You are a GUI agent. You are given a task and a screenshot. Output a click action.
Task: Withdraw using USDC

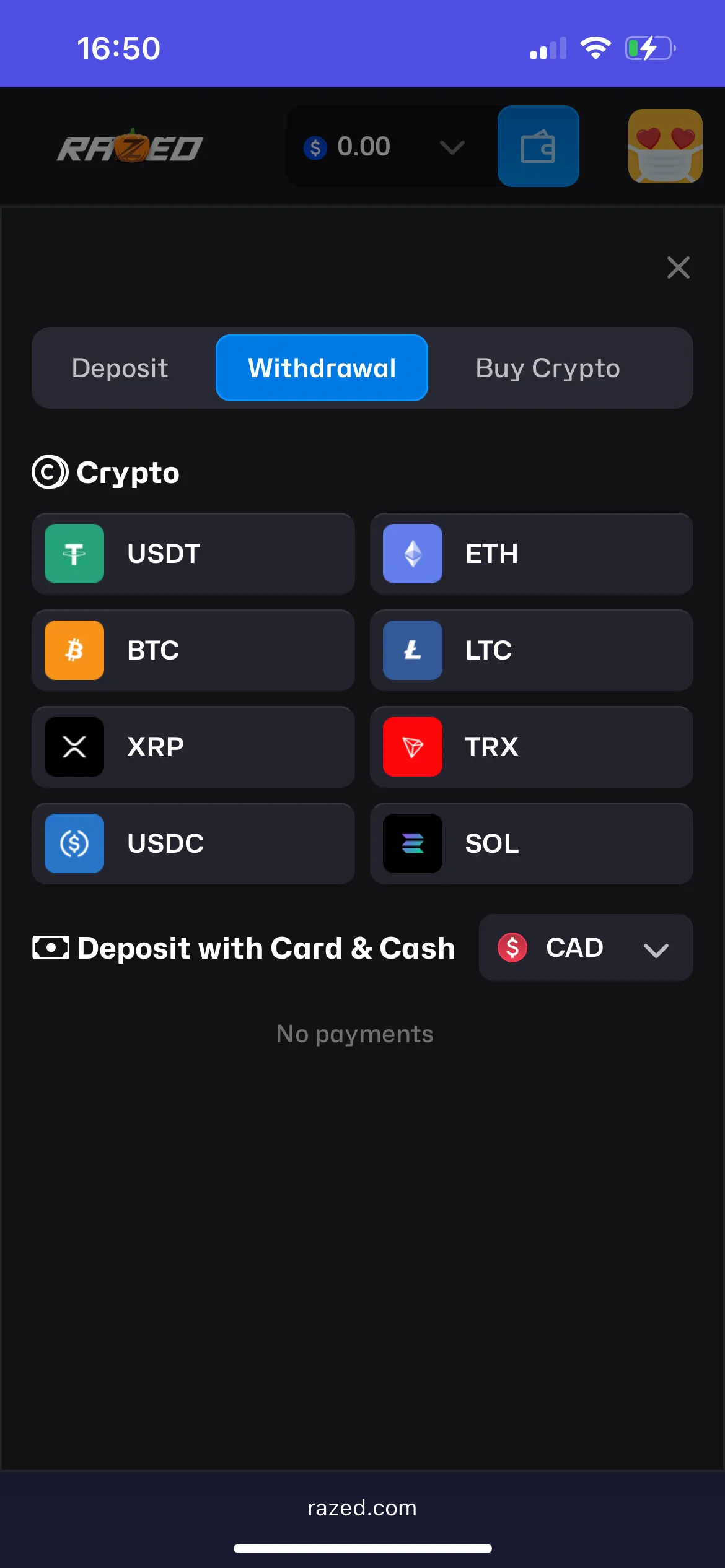point(193,843)
